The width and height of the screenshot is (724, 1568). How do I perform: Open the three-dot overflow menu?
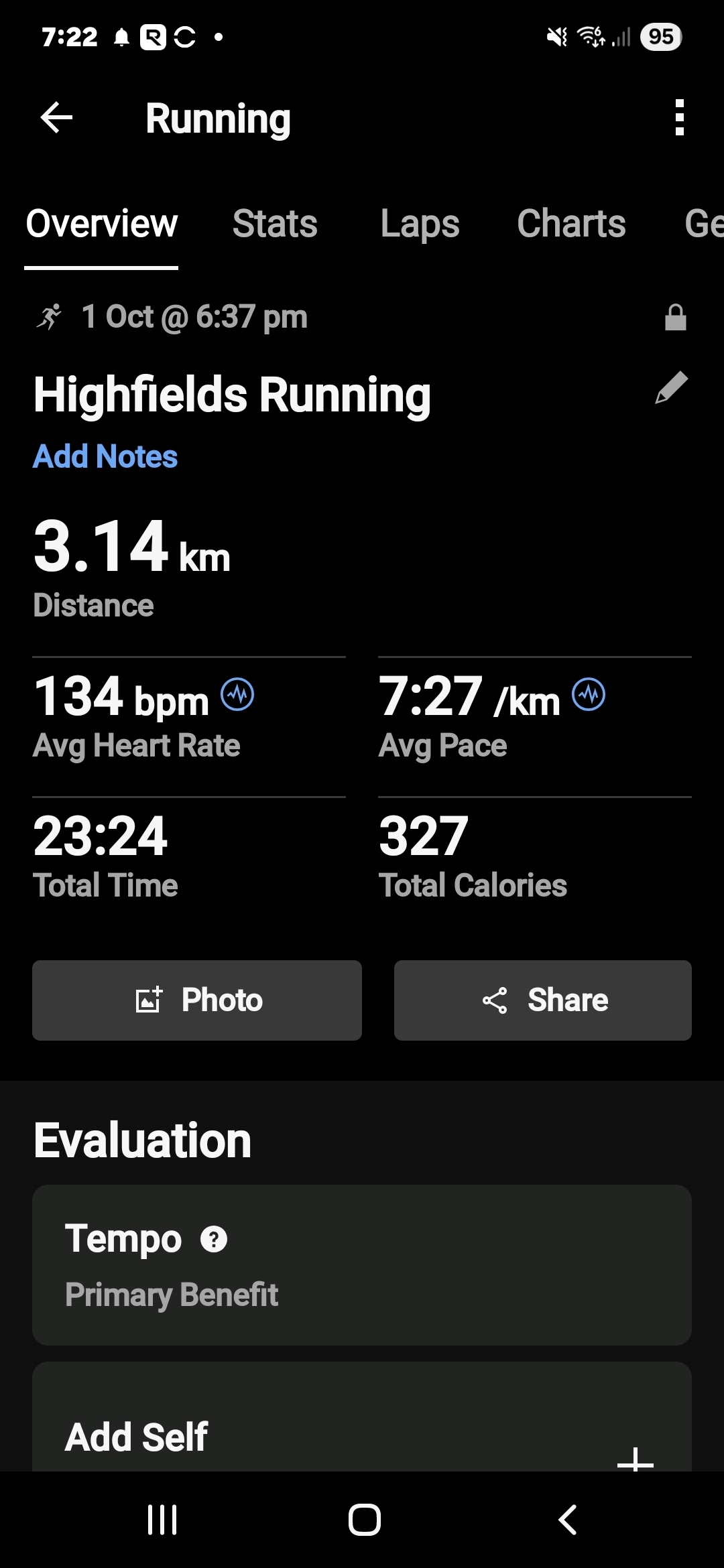tap(679, 118)
